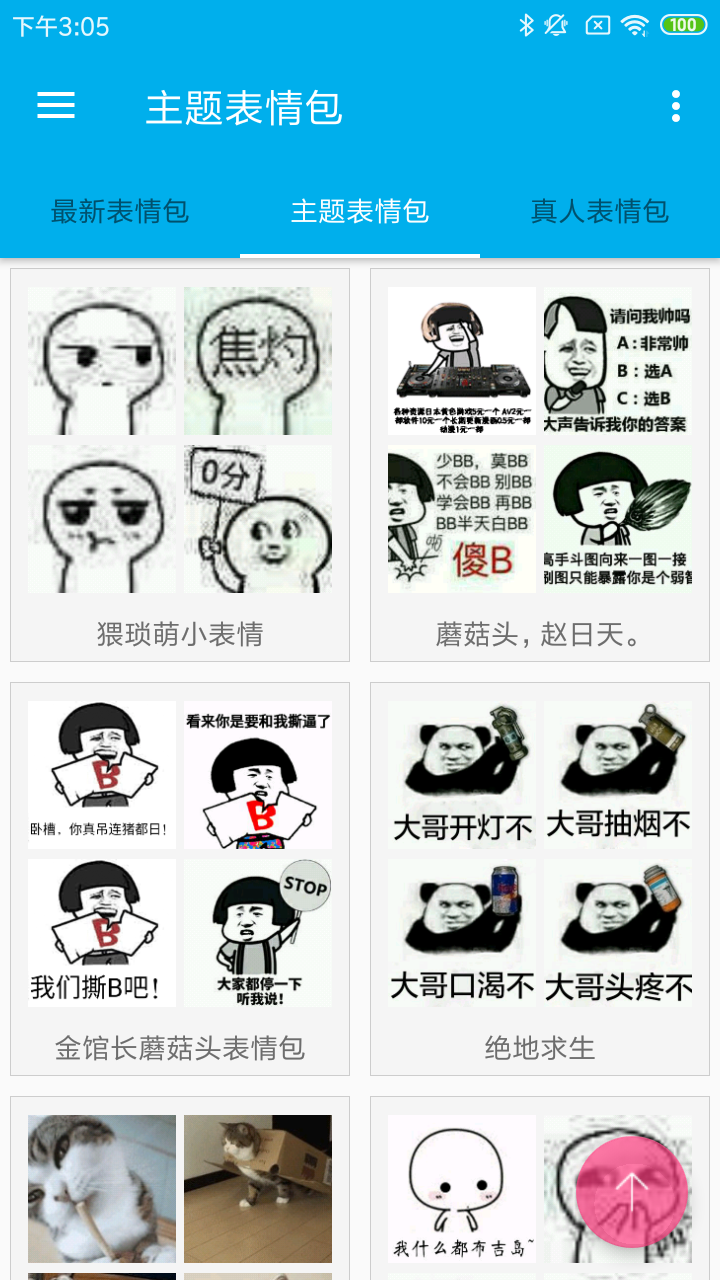
Task: Open the 金馆长蘑菇头表情包 card
Action: (180, 879)
